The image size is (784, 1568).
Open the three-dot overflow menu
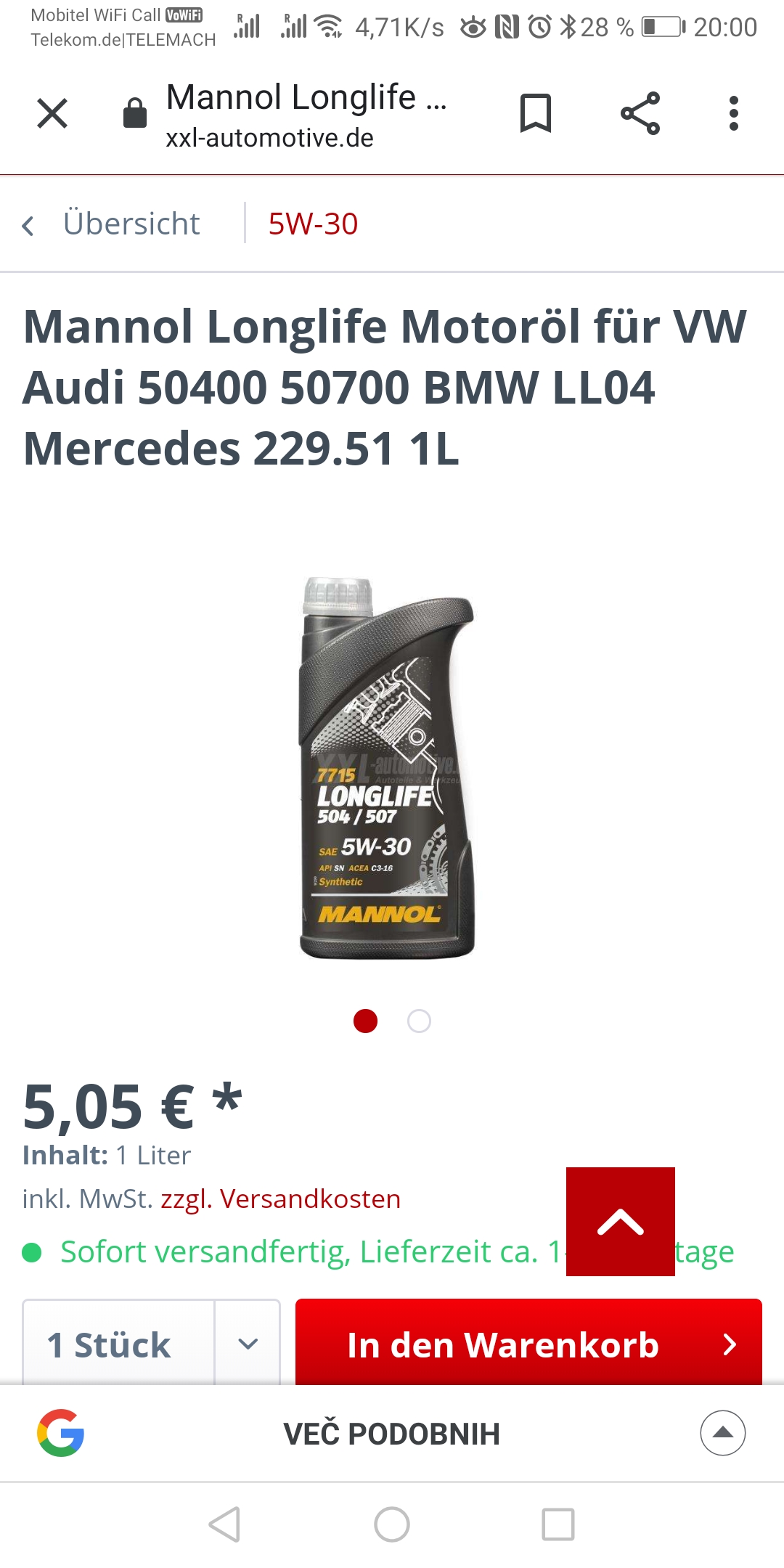(734, 113)
